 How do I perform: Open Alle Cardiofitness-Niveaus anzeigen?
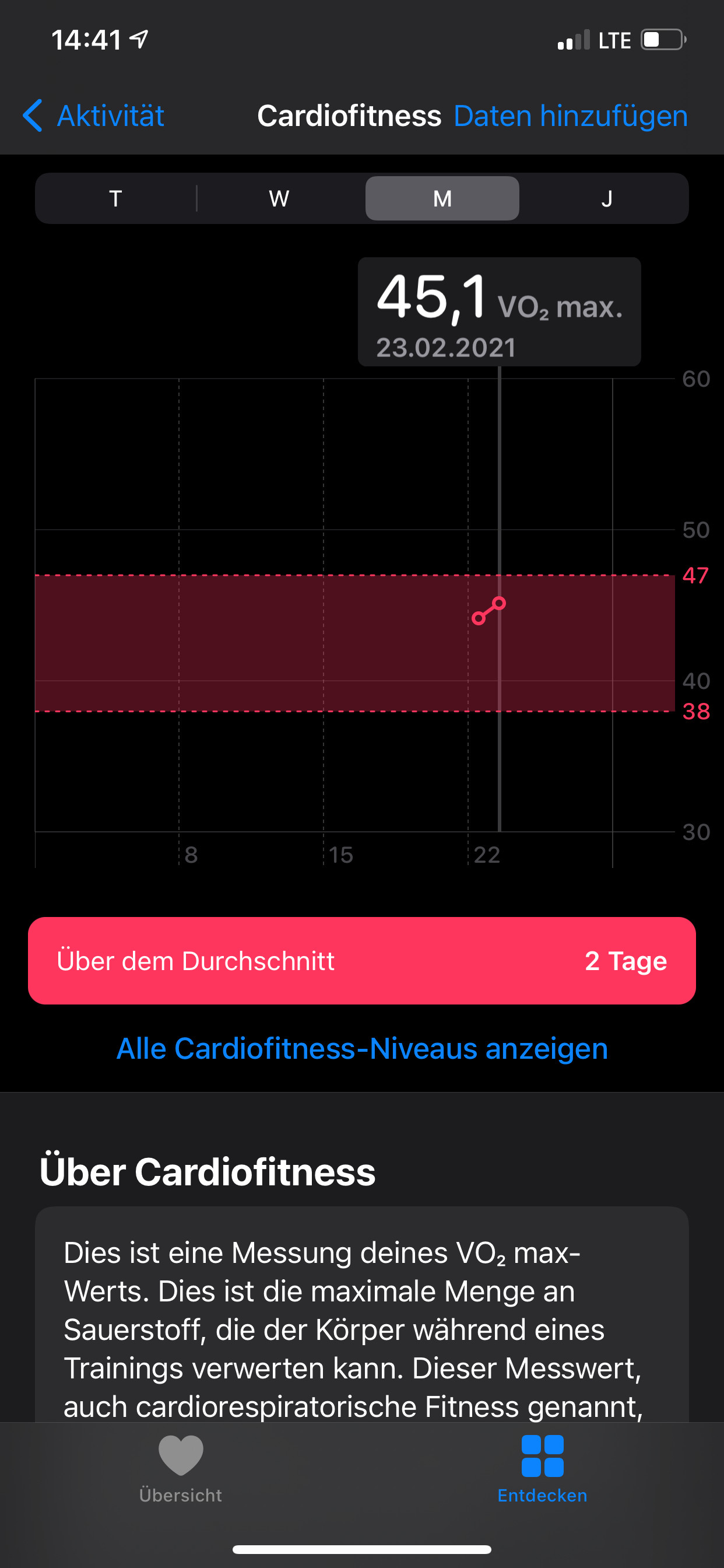point(362,1048)
